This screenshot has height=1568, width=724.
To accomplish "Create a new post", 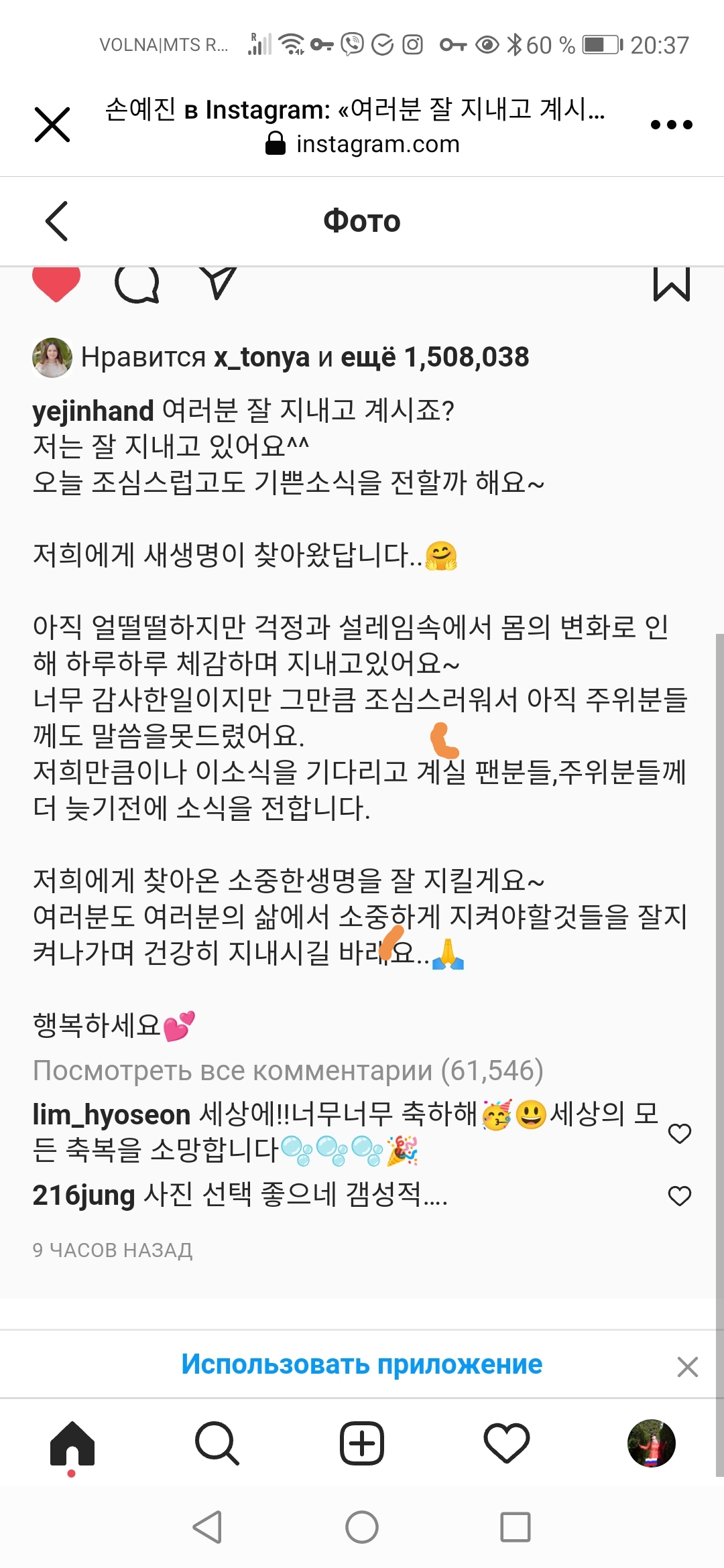I will point(362,1443).
